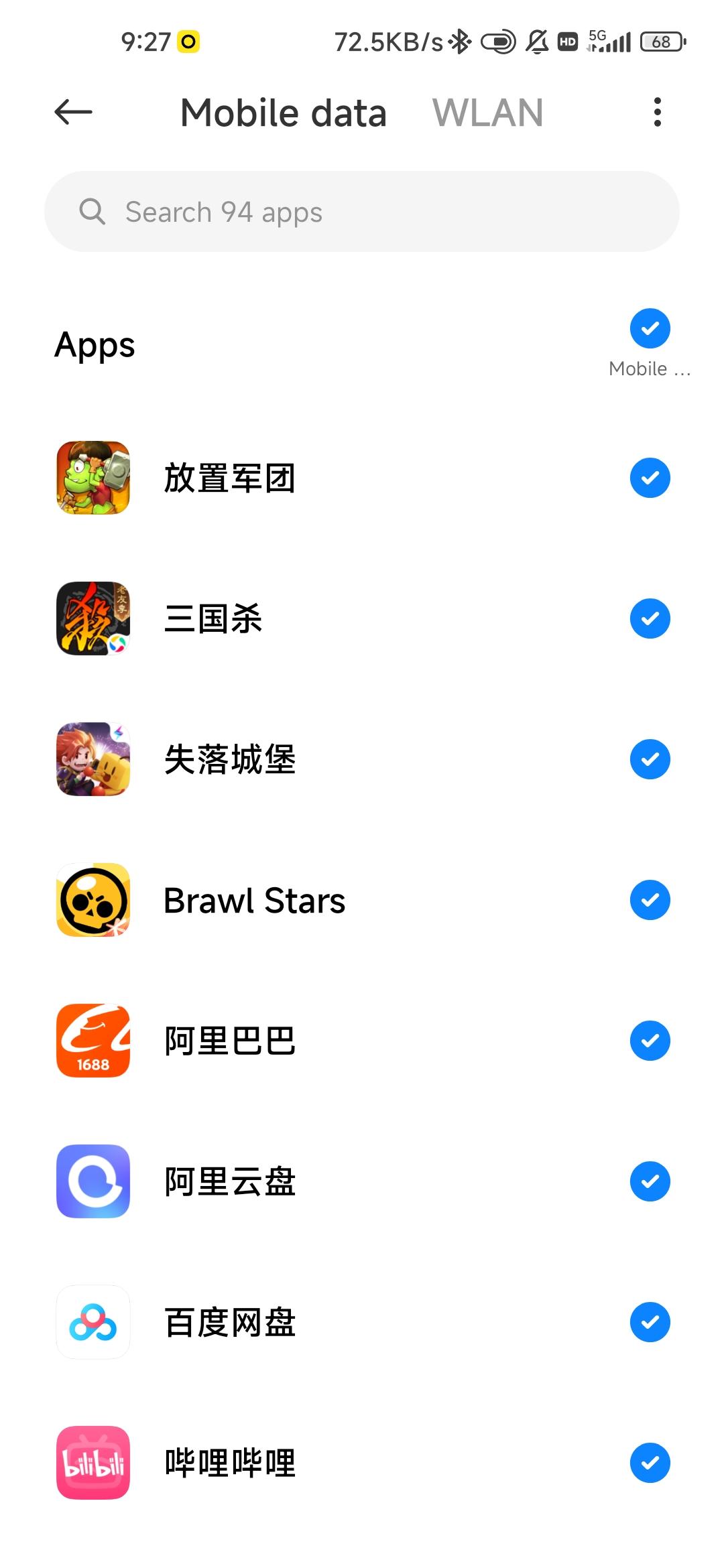The height and width of the screenshot is (1568, 724).
Task: Disable mobile data for 阿里云盘
Action: coord(649,1181)
